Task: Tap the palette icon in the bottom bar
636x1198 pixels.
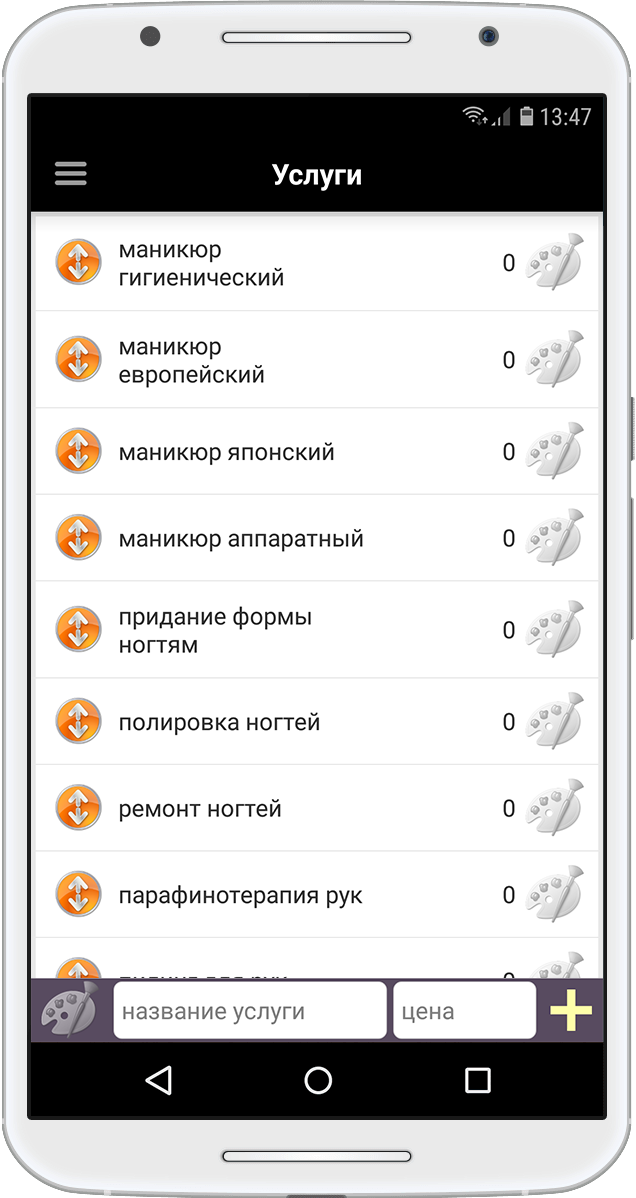Action: 69,1011
